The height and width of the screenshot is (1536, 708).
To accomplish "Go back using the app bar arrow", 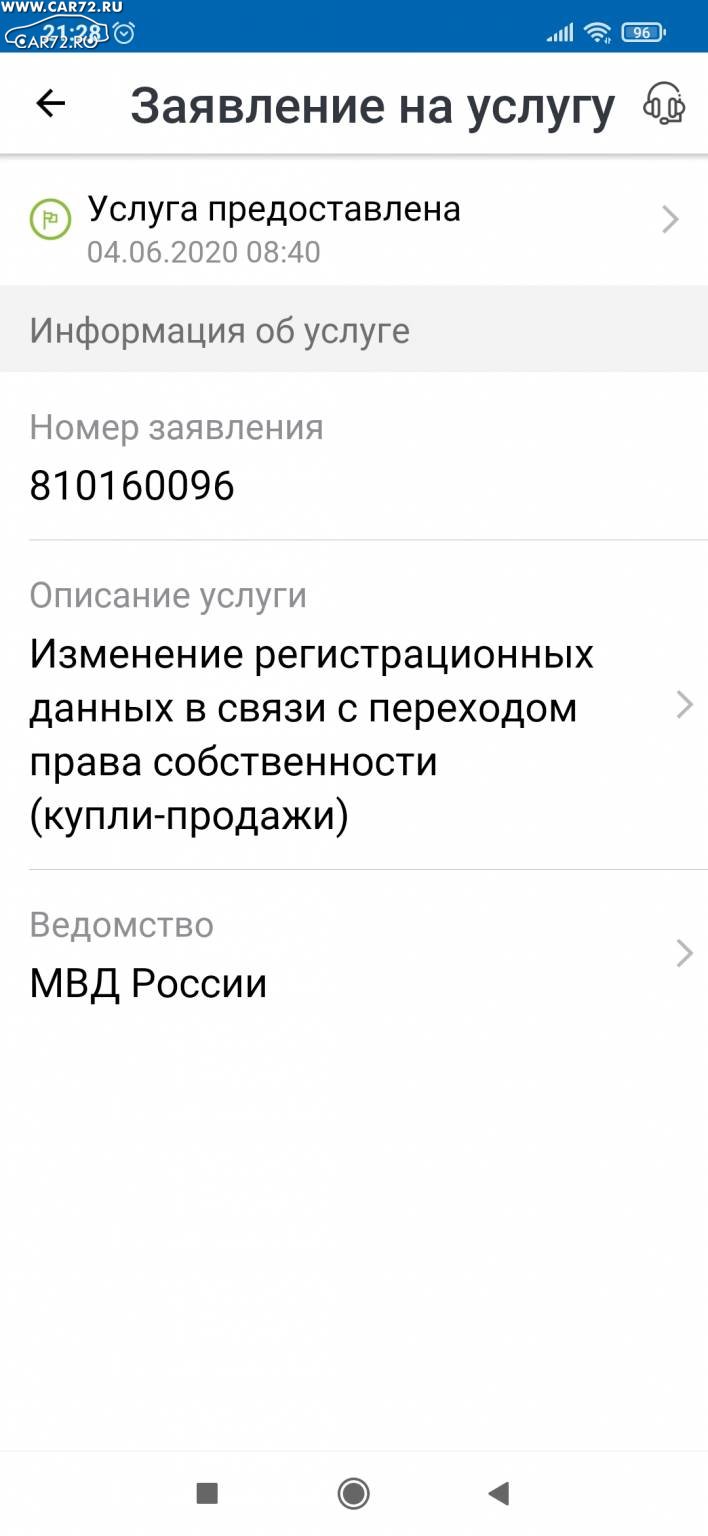I will 50,103.
